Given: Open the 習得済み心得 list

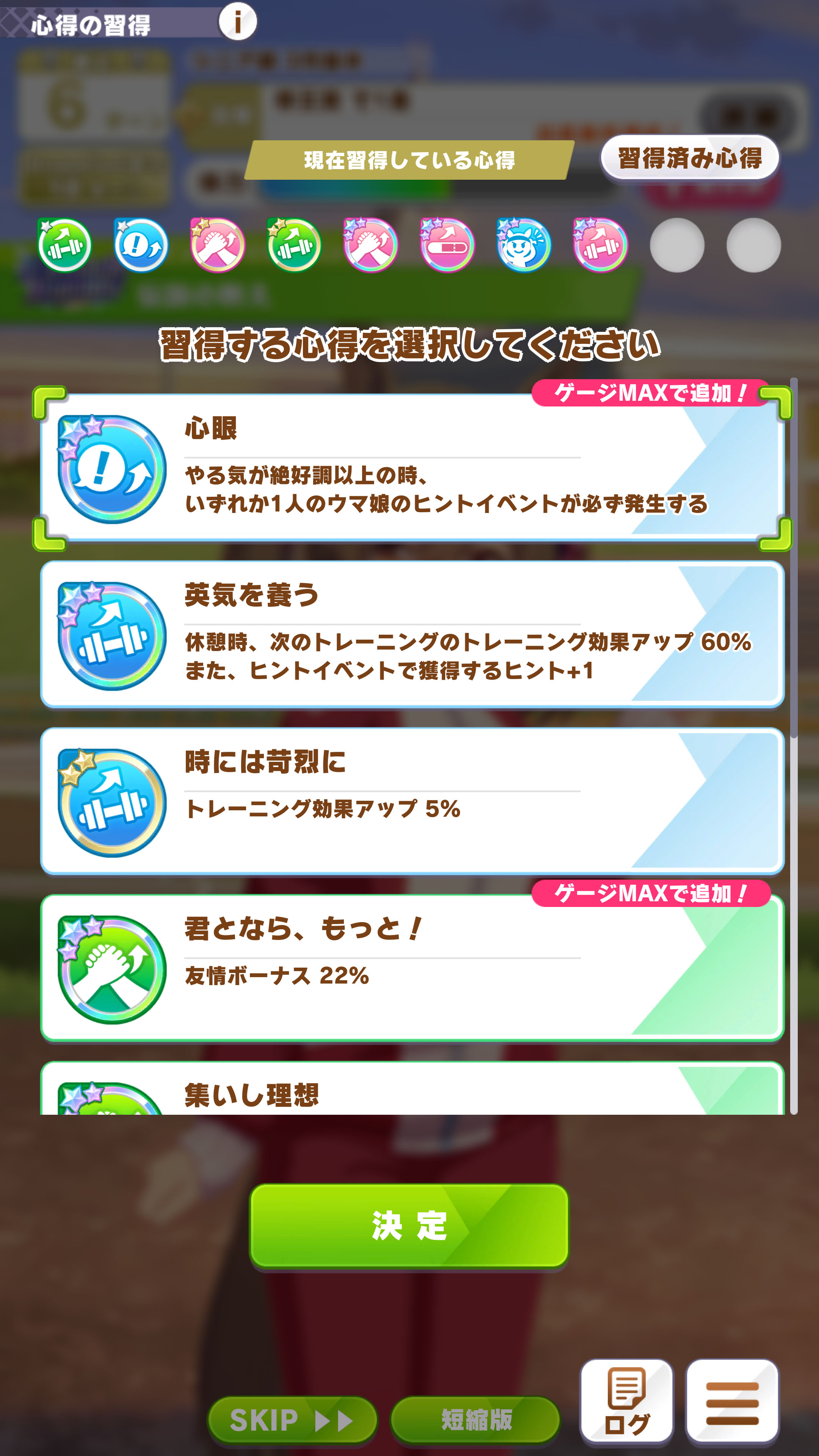Looking at the screenshot, I should click(690, 158).
